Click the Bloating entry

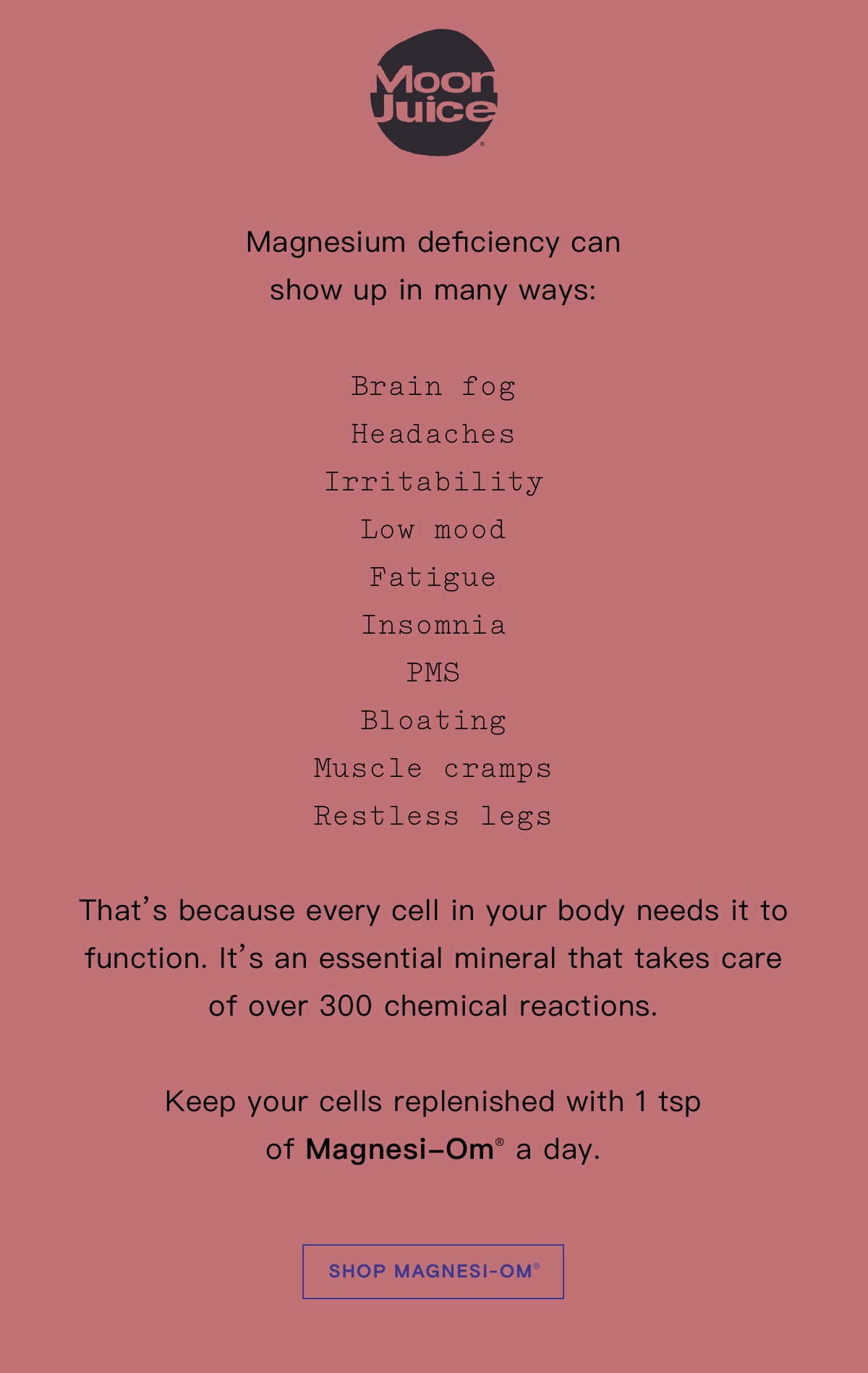point(434,720)
